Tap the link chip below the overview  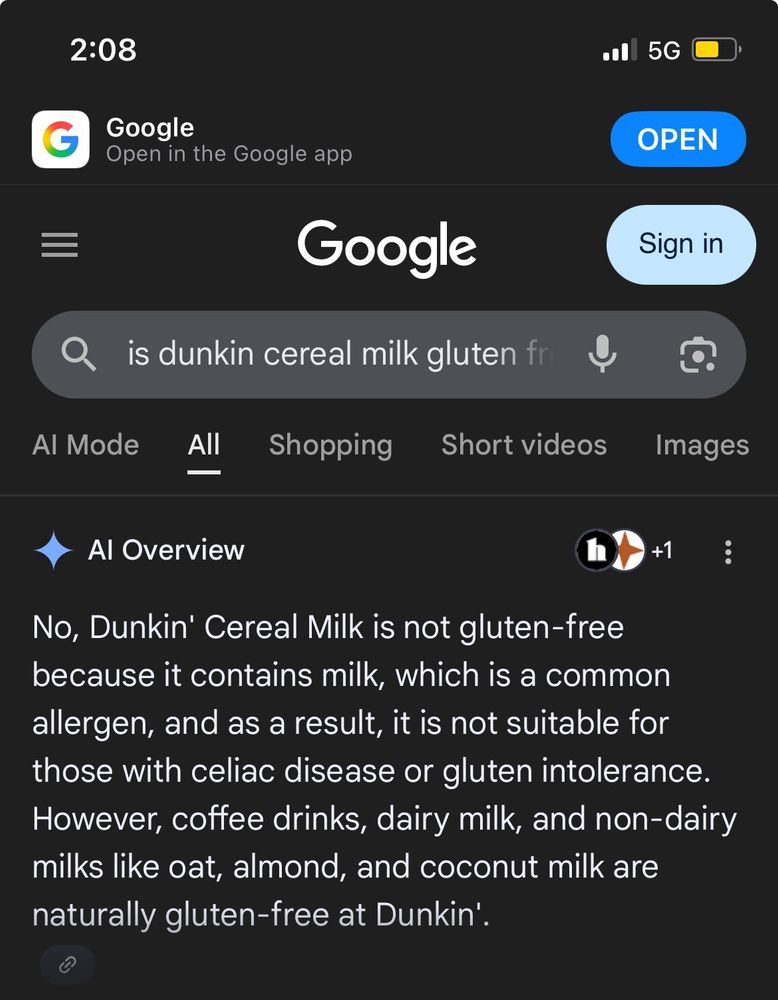68,964
